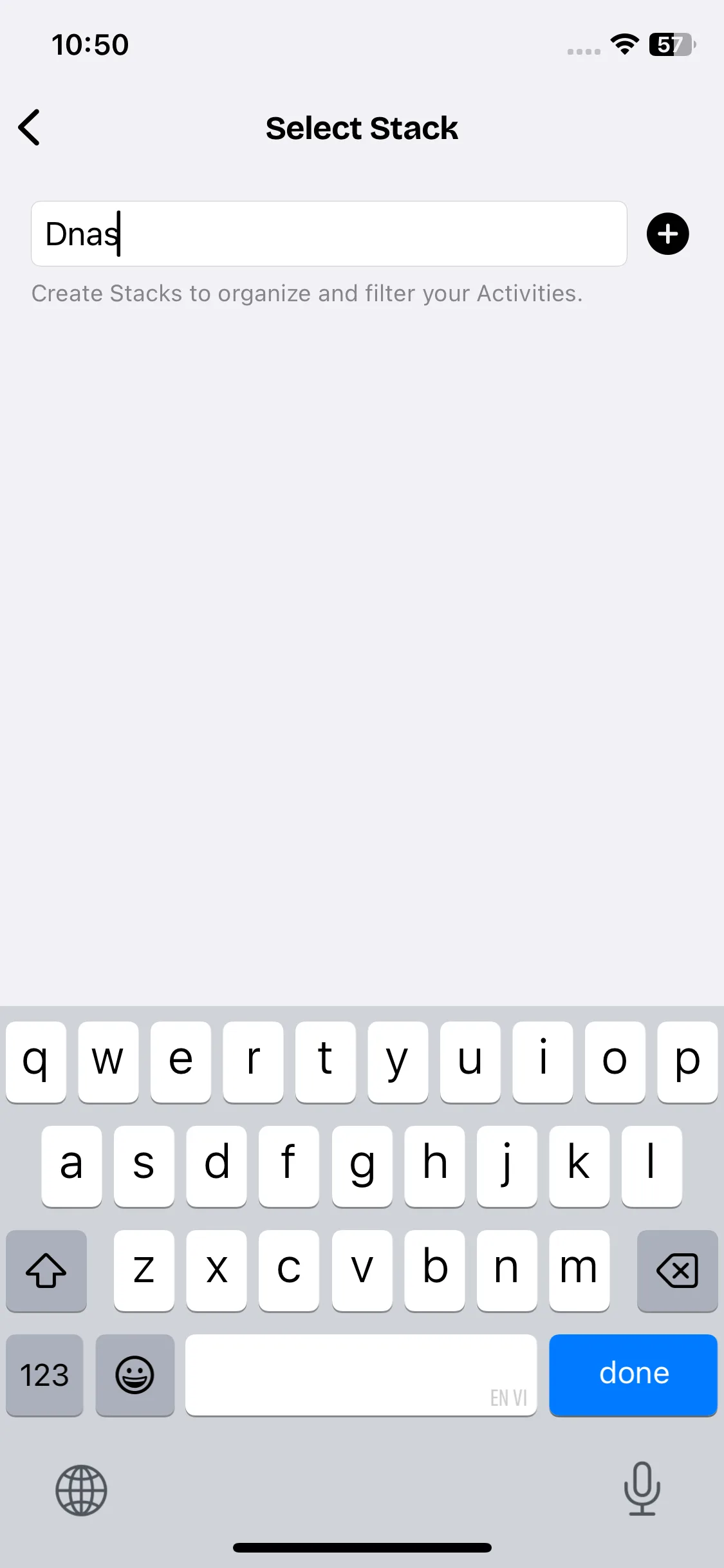Add the new stack with plus button
This screenshot has width=724, height=1568.
point(667,234)
